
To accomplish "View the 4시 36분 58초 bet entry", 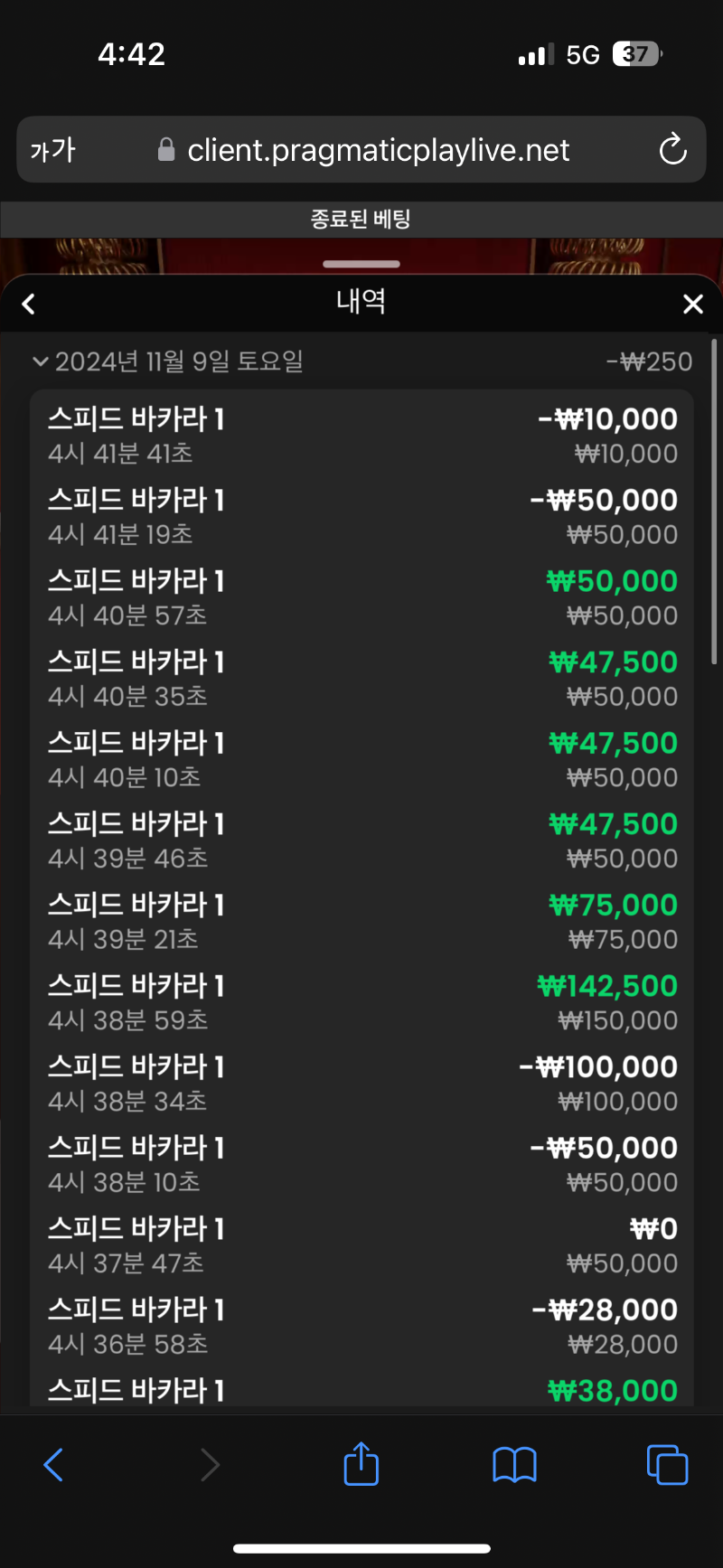I will (x=361, y=1326).
